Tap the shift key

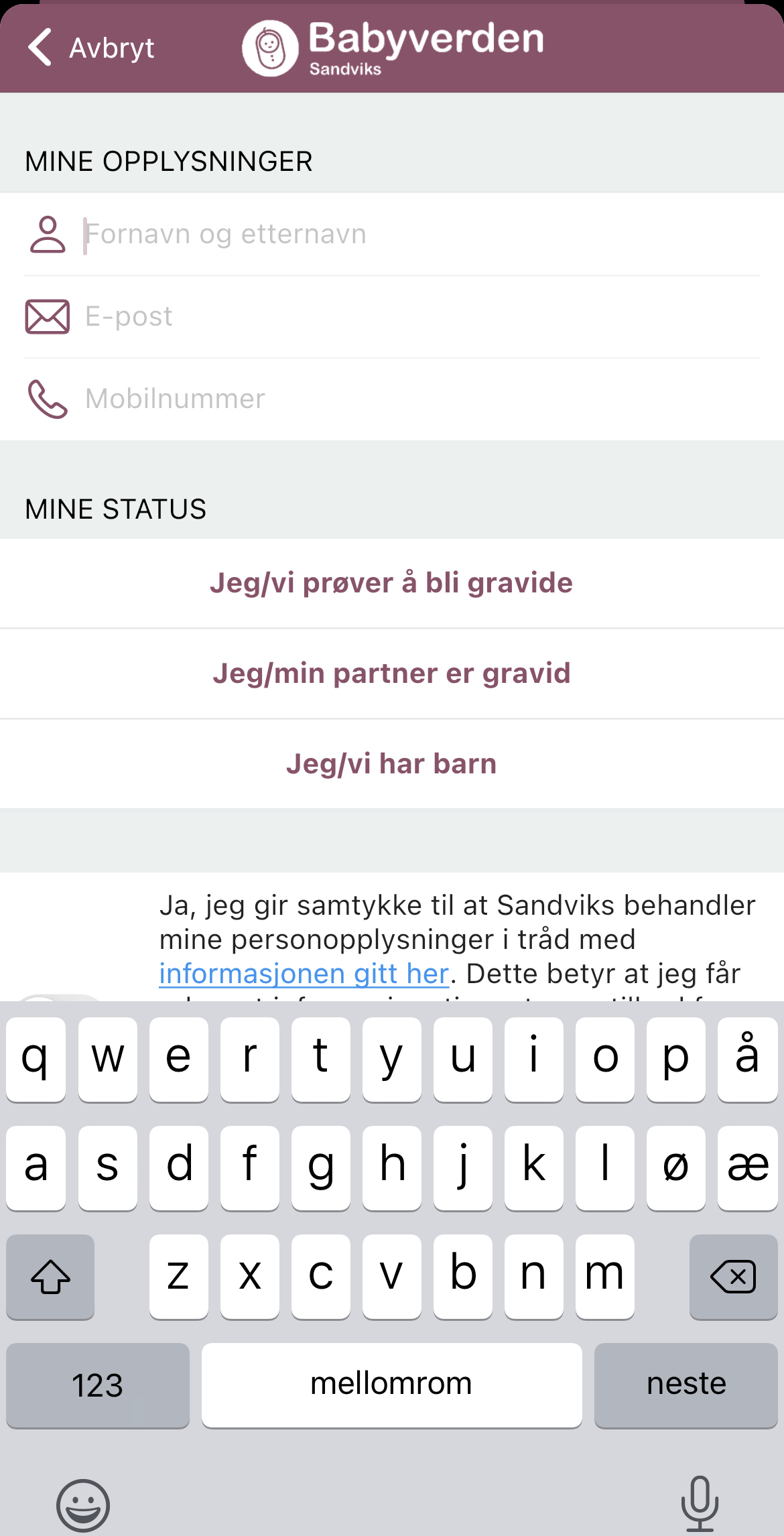tap(50, 1277)
